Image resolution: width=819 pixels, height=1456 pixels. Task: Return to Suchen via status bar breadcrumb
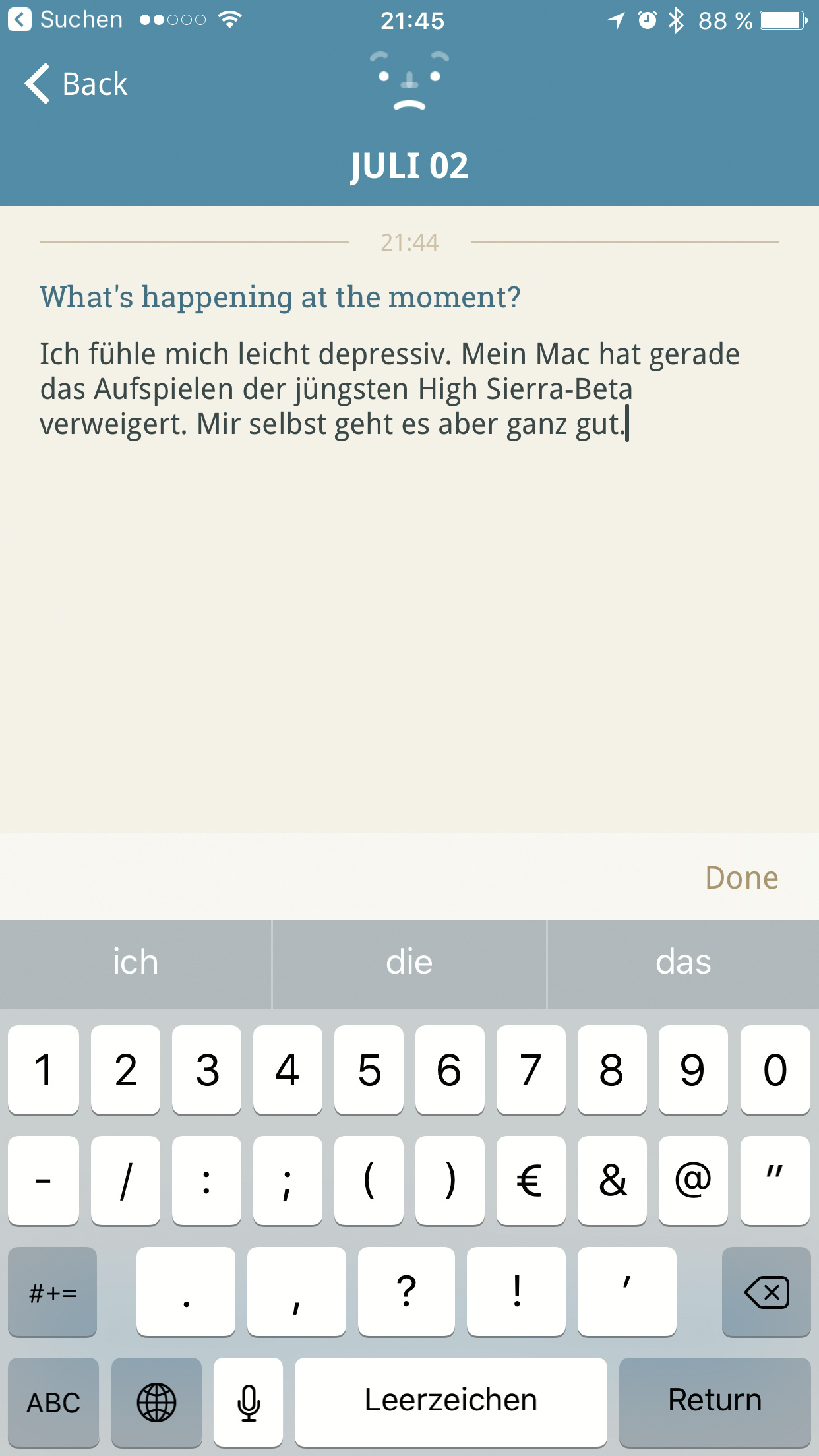65,20
